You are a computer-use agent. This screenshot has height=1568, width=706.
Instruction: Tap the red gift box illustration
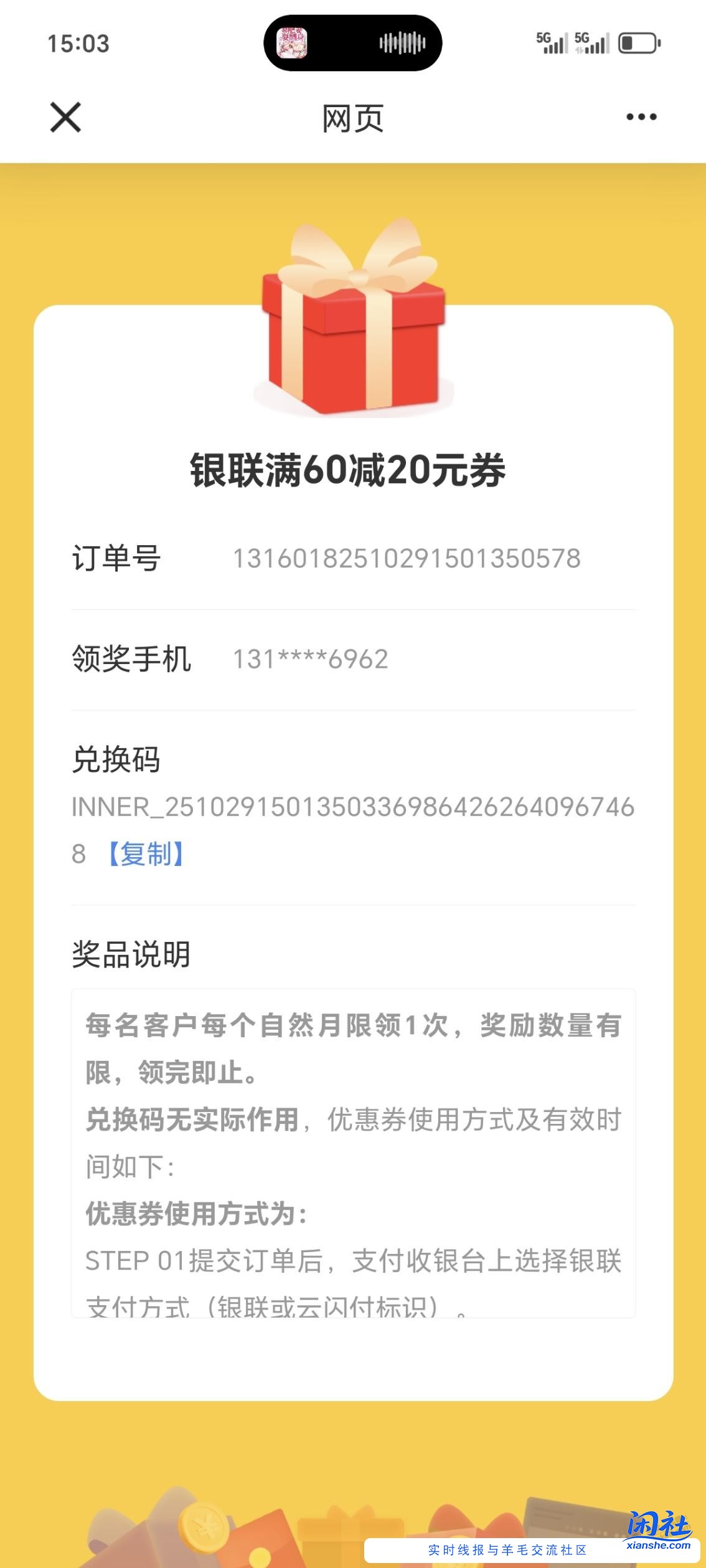click(353, 336)
